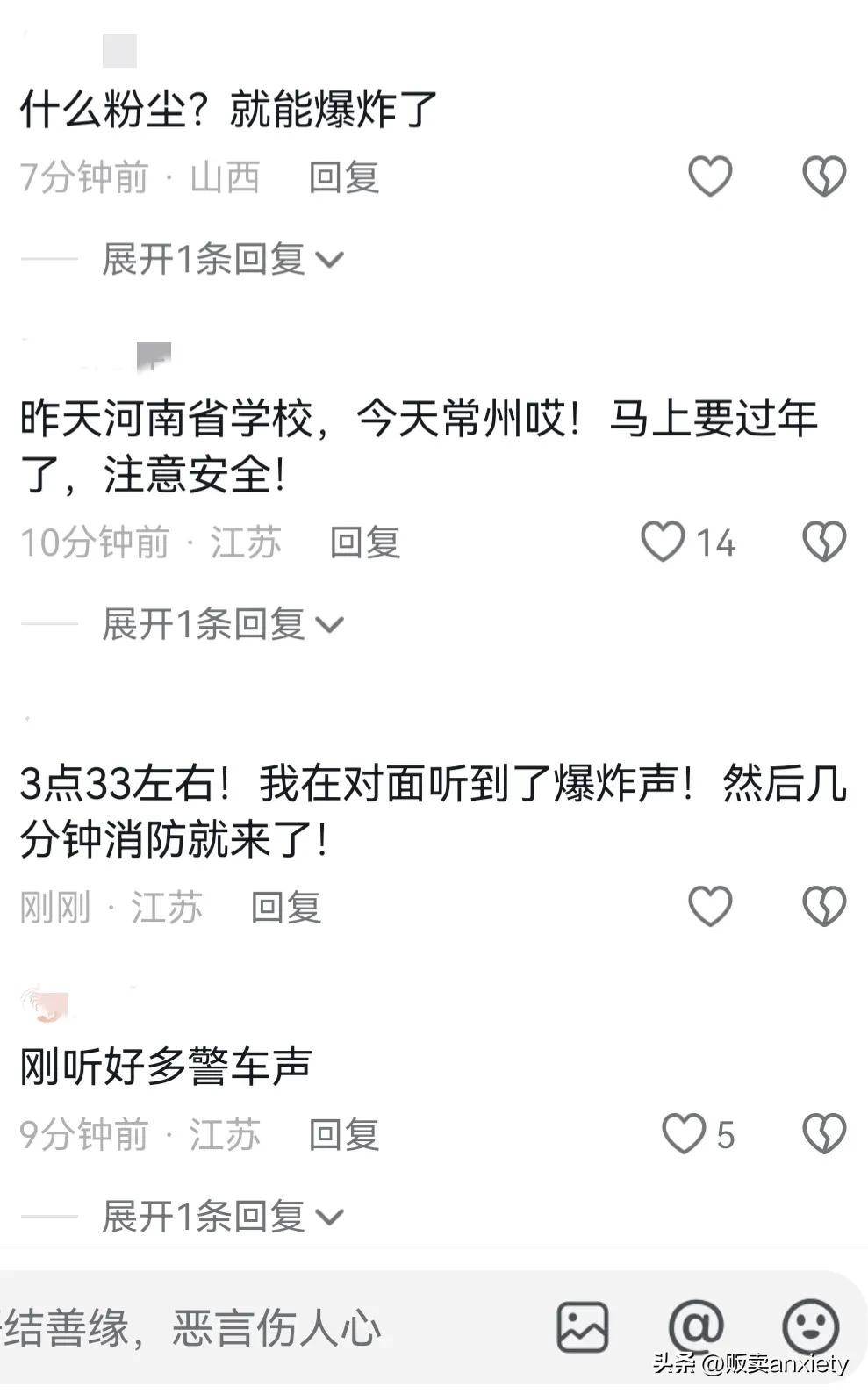Viewport: 868px width, 1394px height.
Task: Attach an image to your comment
Action: click(582, 1327)
